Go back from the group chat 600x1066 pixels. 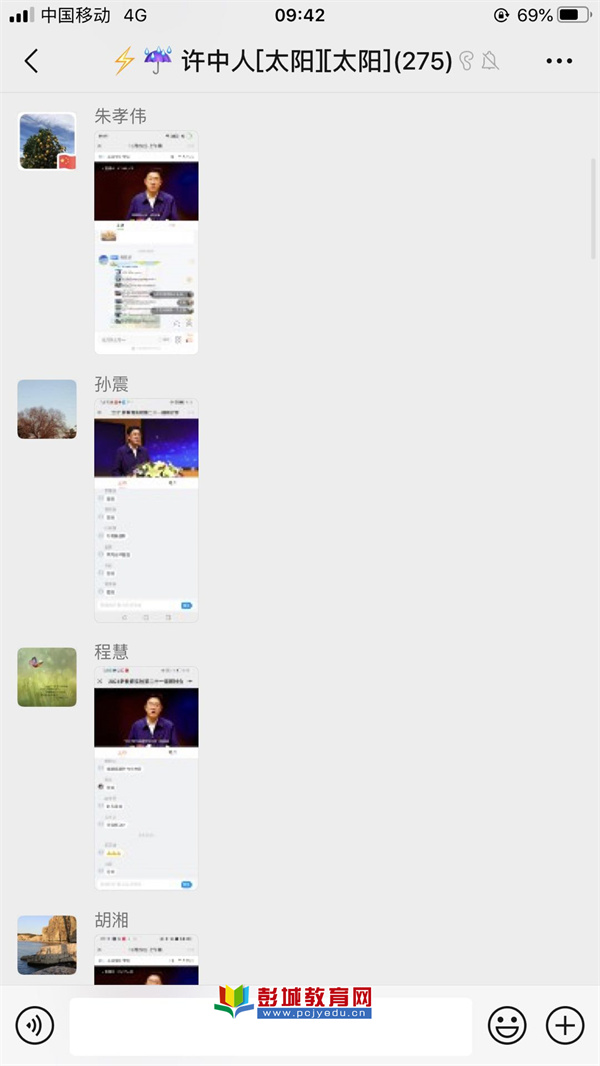(31, 61)
